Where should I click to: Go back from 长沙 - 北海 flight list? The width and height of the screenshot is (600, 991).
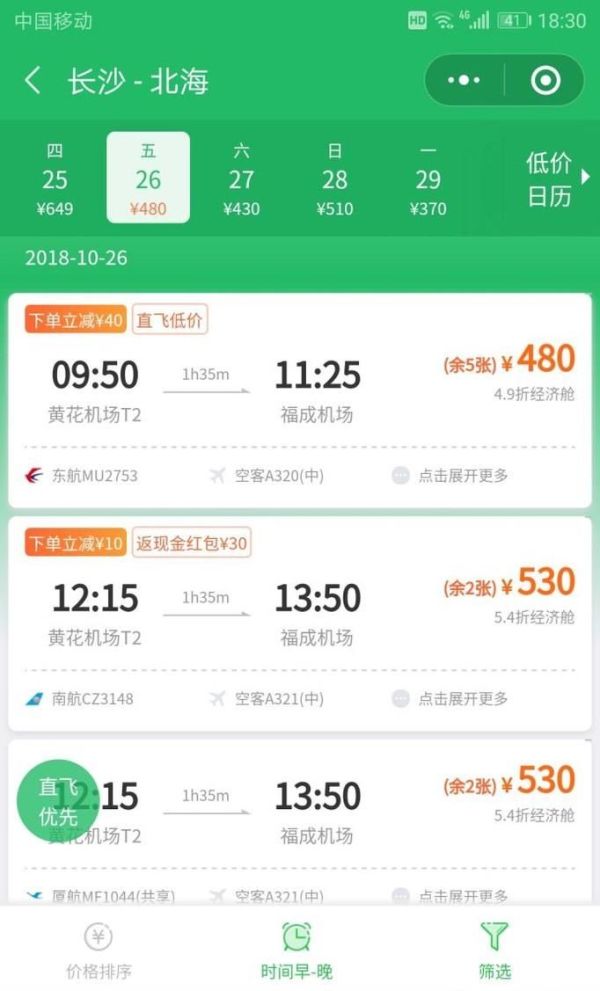34,81
